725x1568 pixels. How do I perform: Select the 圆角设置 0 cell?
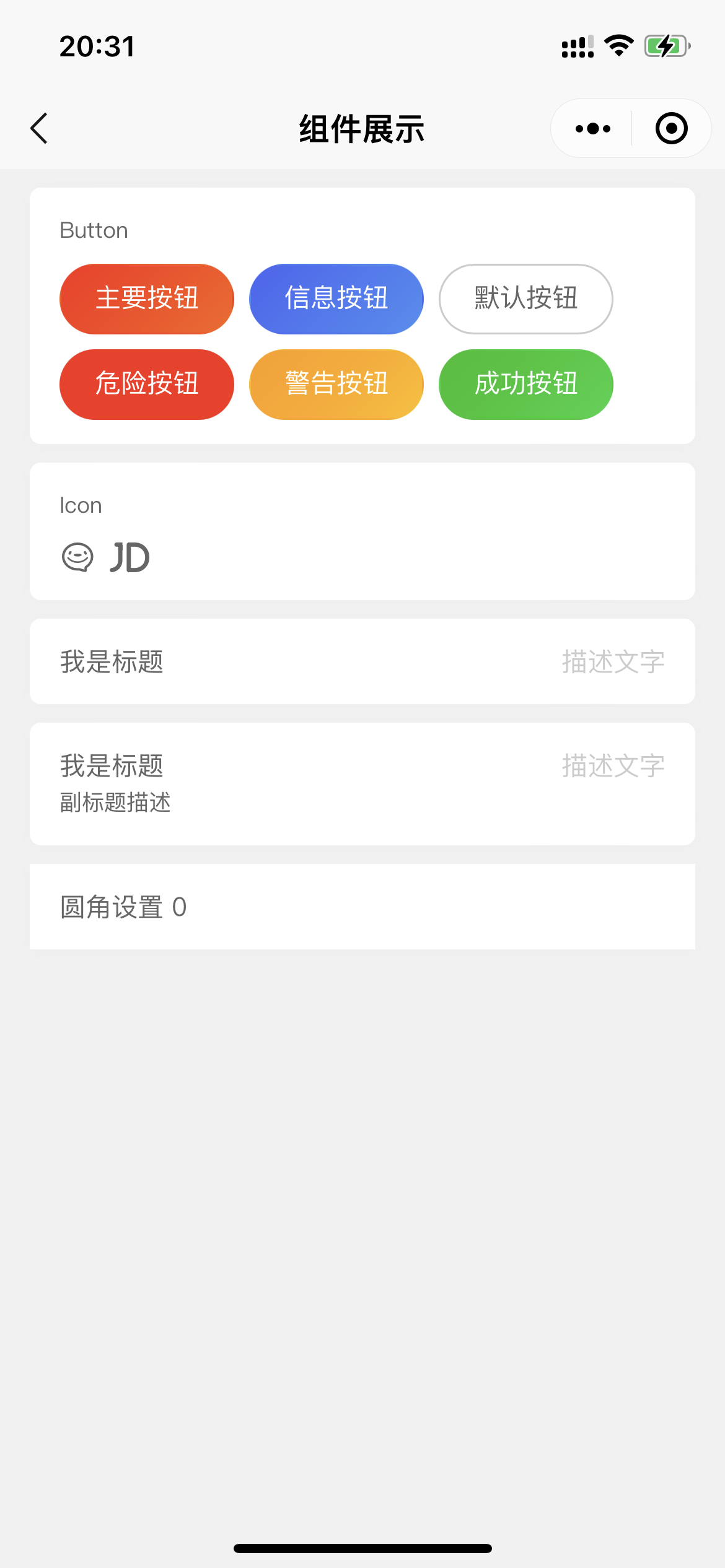pyautogui.click(x=362, y=907)
